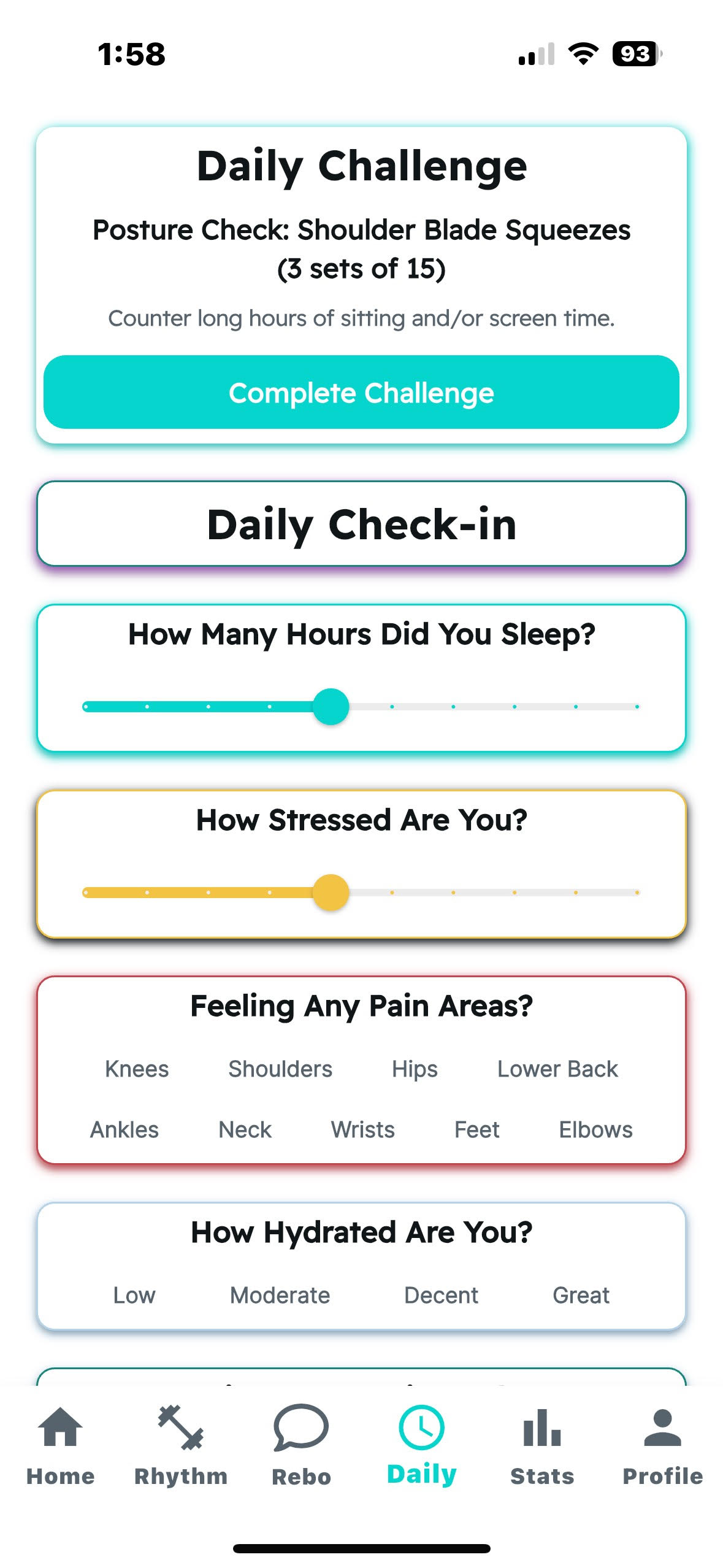Image resolution: width=723 pixels, height=1568 pixels.
Task: Set hydration level to Low
Action: point(134,1296)
